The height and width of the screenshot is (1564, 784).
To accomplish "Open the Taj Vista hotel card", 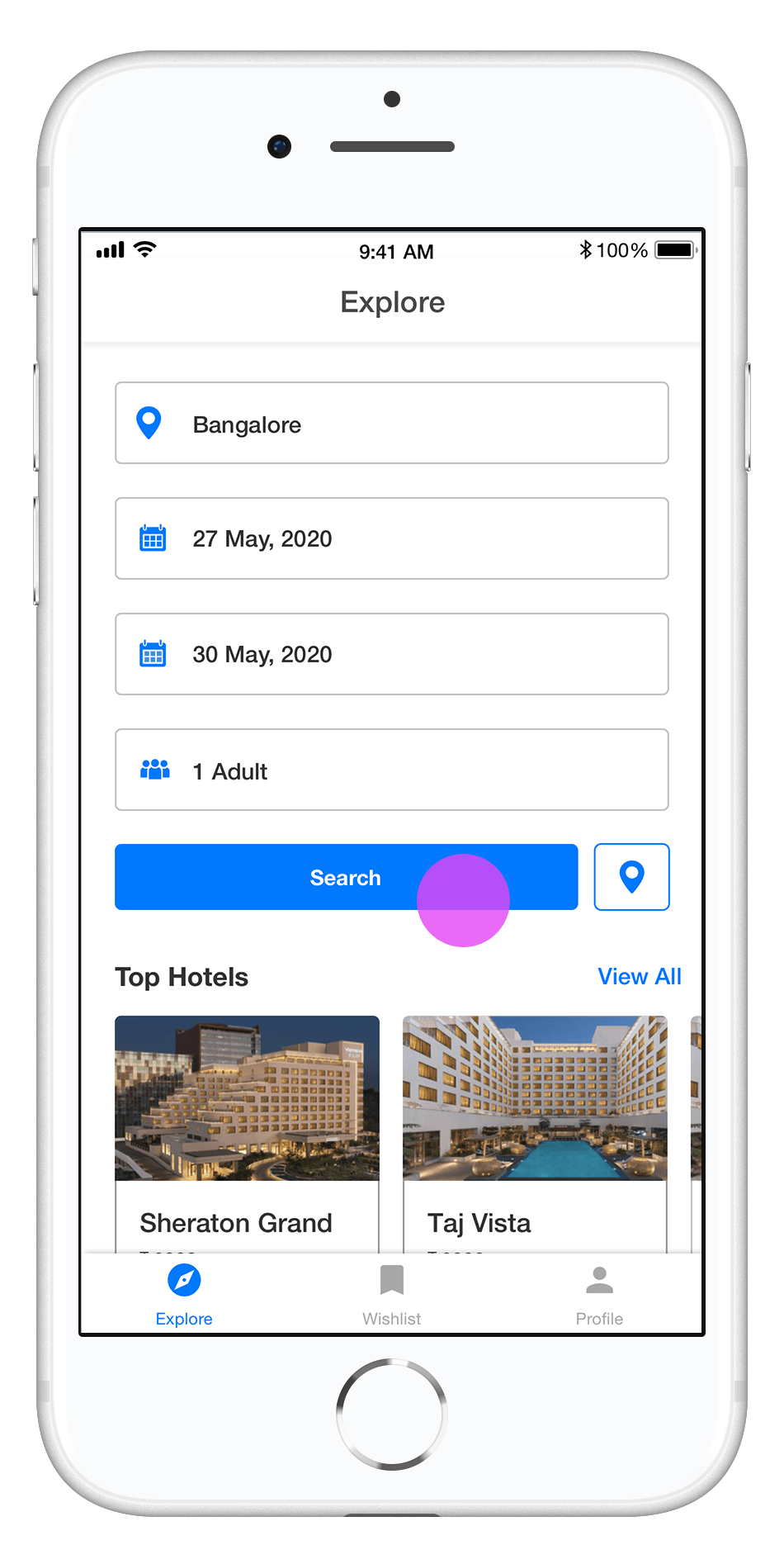I will [535, 1131].
